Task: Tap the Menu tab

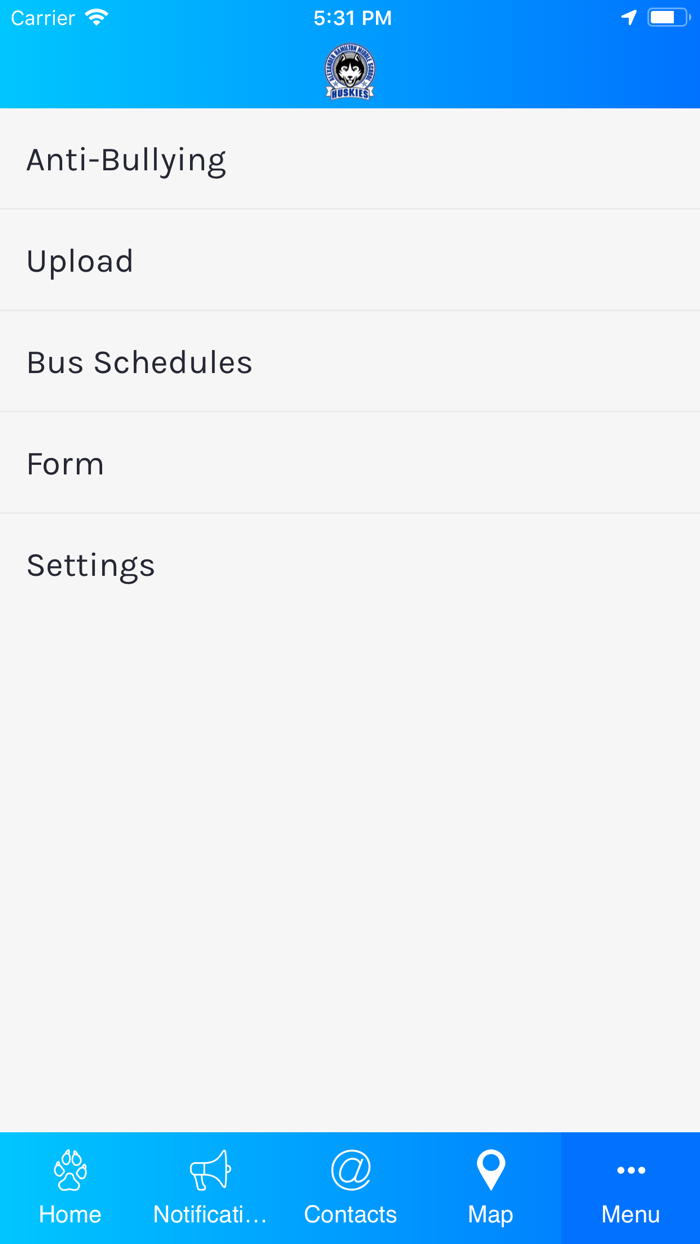Action: [630, 1188]
